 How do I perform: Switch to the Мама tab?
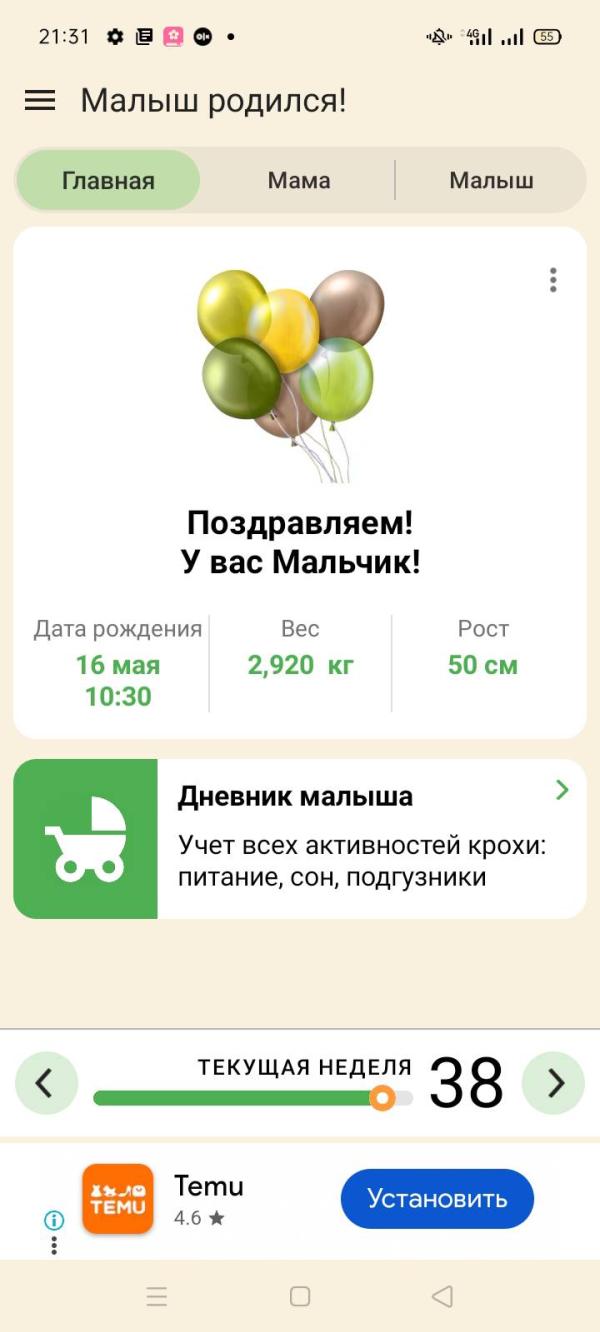pos(299,181)
